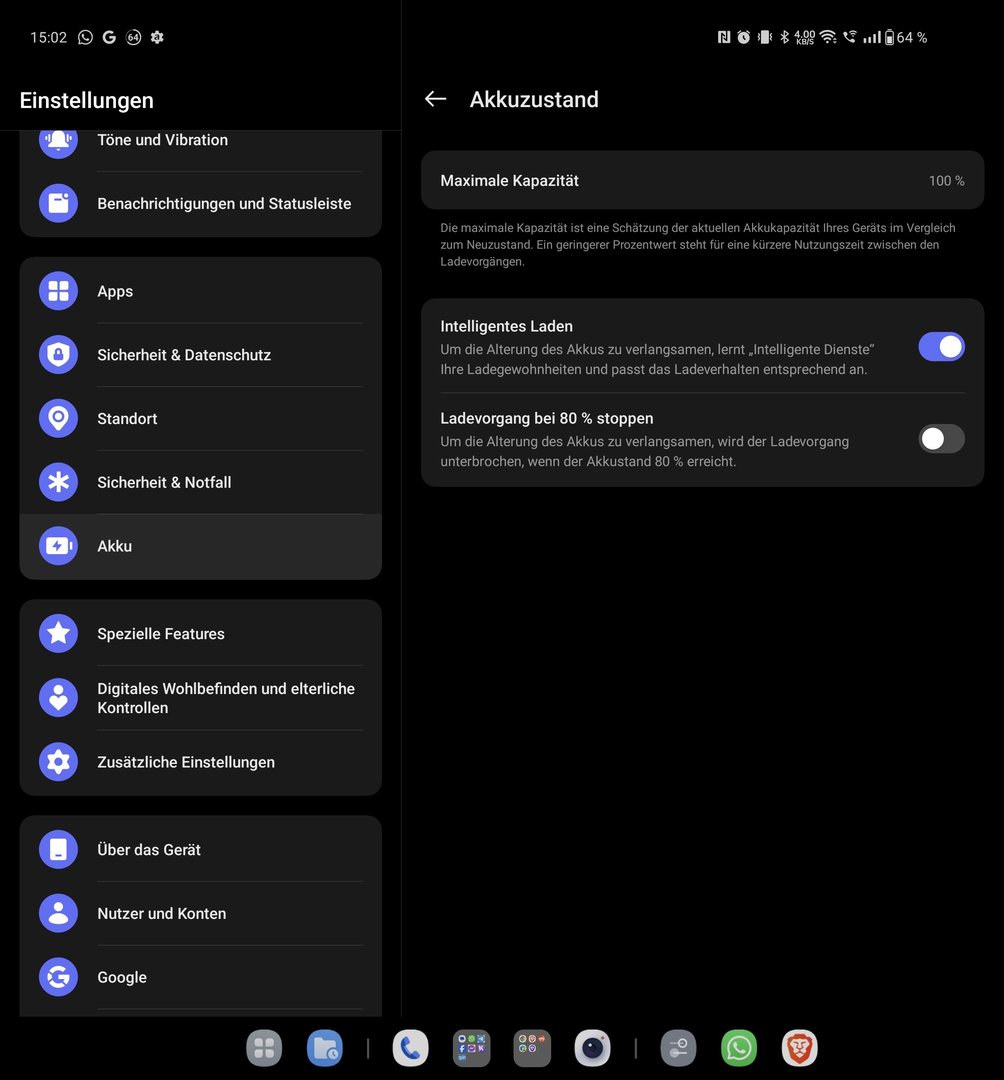This screenshot has width=1004, height=1080.
Task: Open the Phone app from taskbar
Action: click(410, 1048)
